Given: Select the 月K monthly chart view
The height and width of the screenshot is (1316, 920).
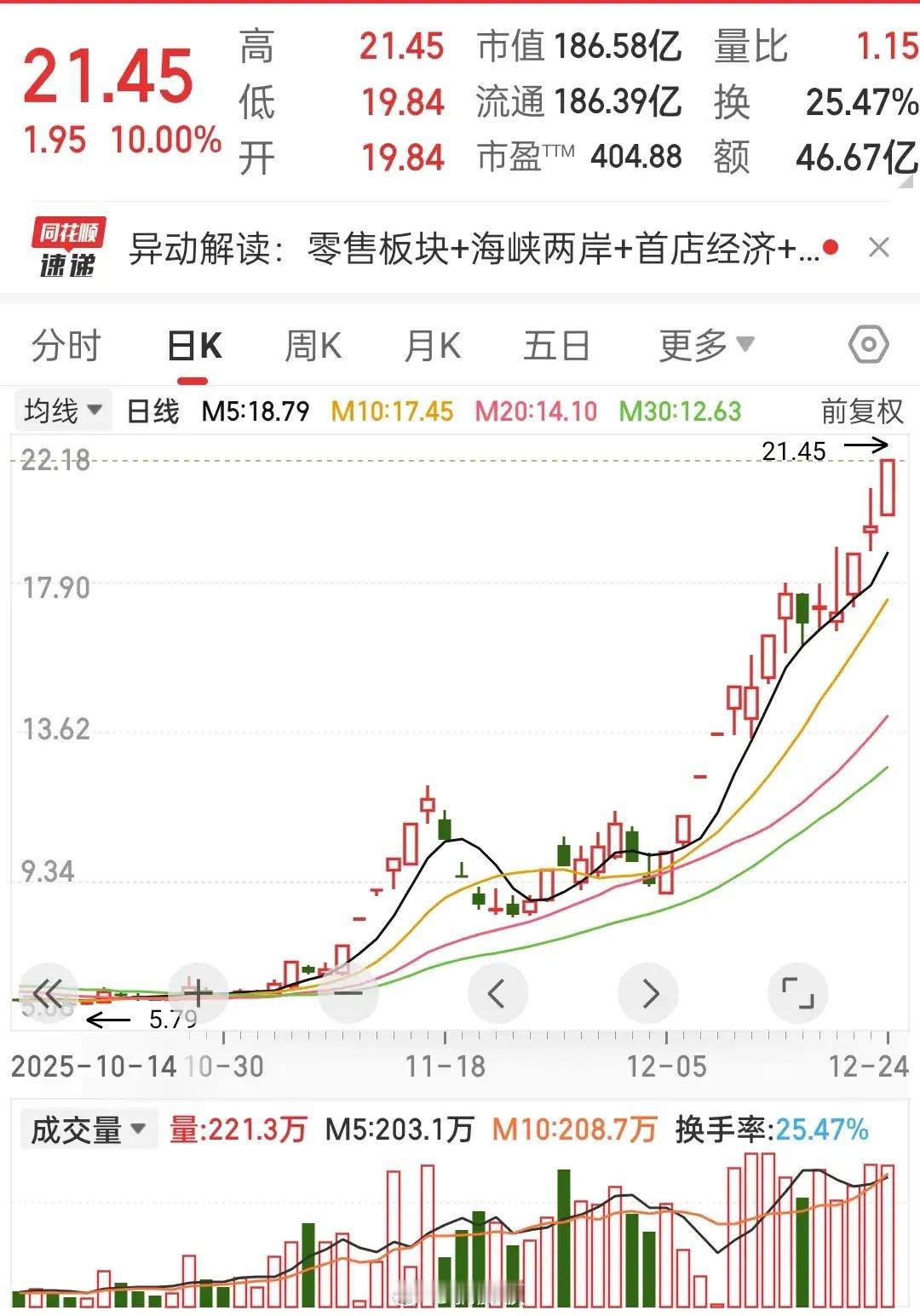Looking at the screenshot, I should click(x=433, y=344).
